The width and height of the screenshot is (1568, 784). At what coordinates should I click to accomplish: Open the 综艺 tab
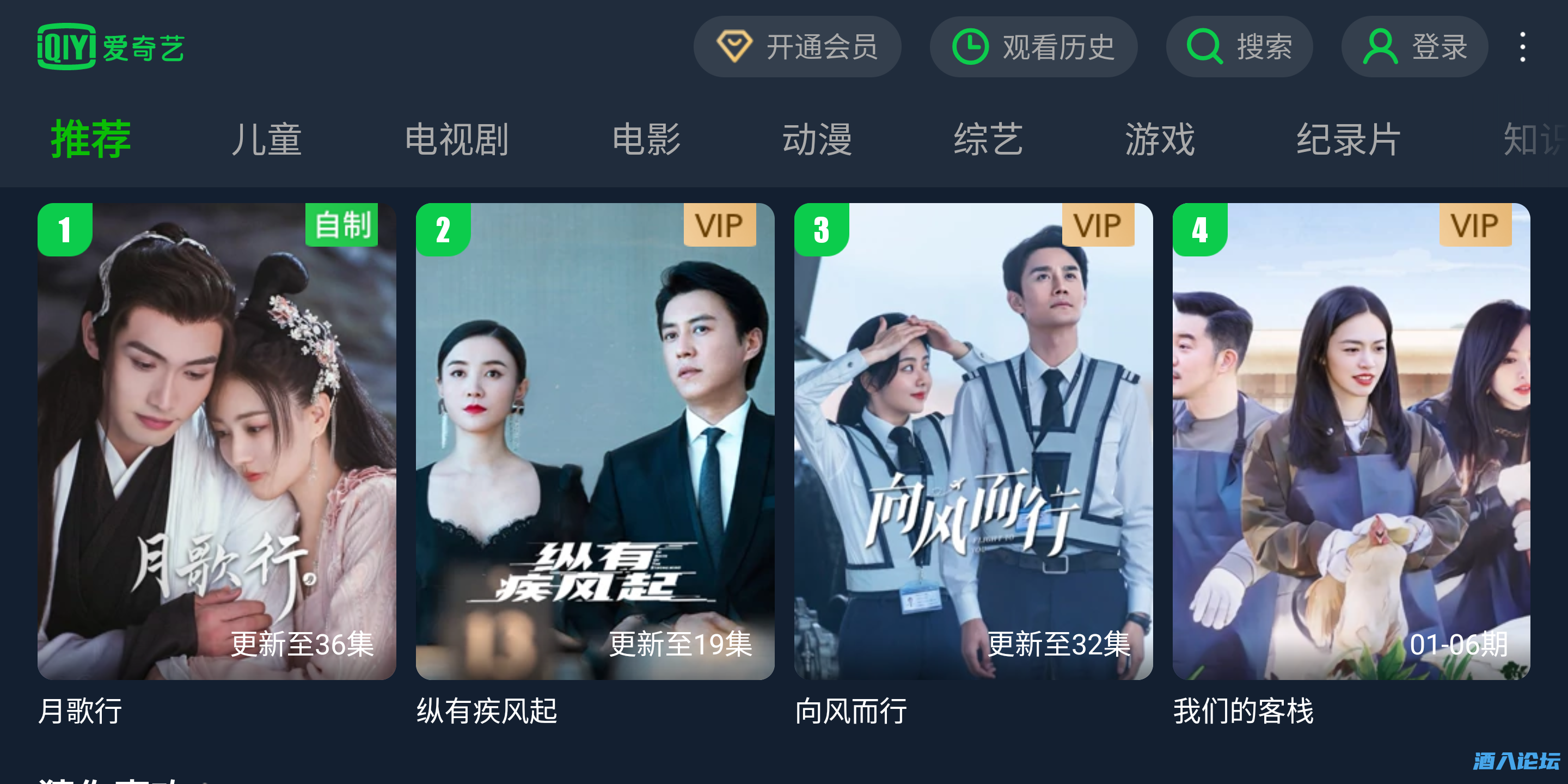pos(988,139)
